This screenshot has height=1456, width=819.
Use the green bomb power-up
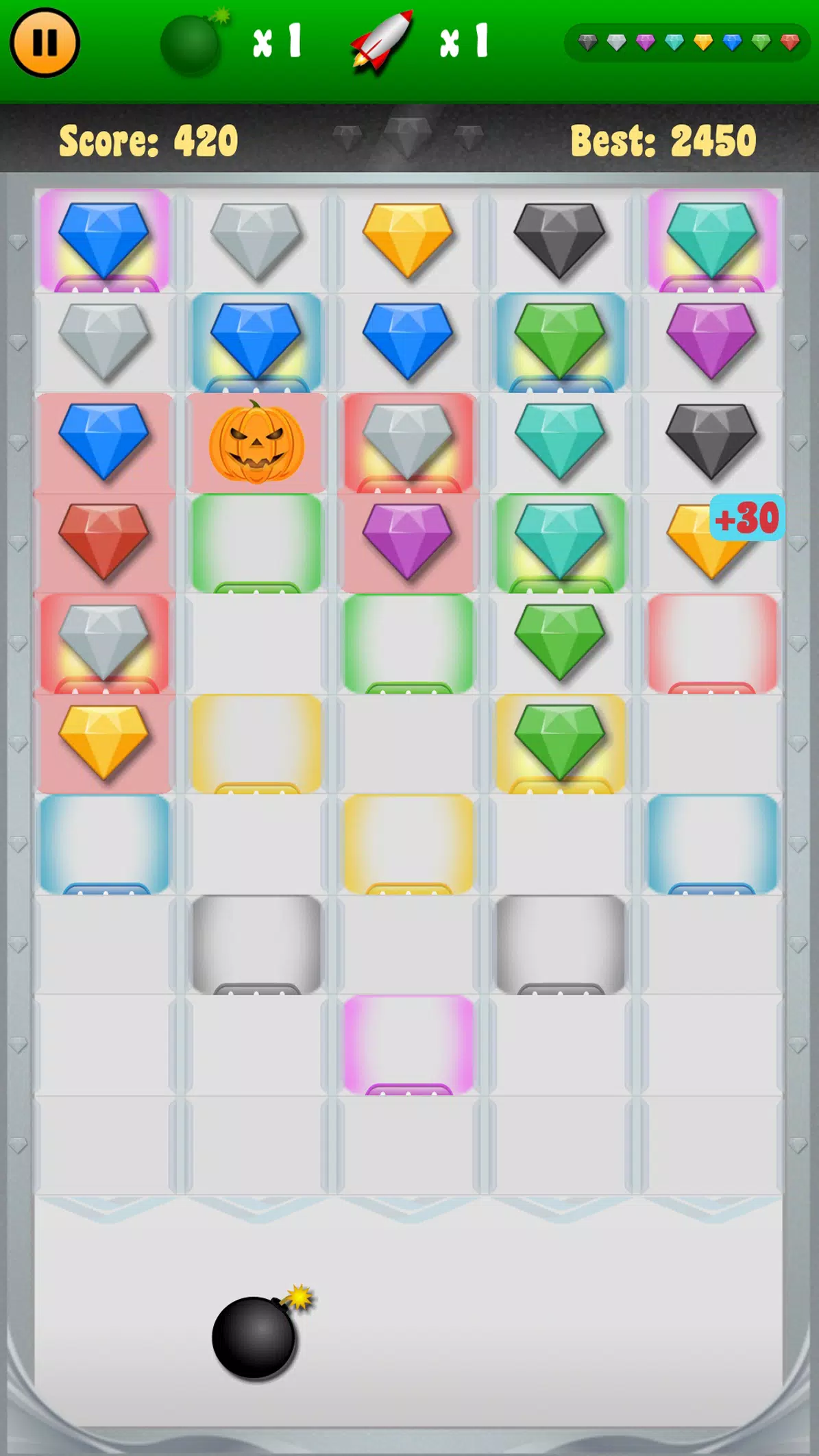(x=193, y=44)
